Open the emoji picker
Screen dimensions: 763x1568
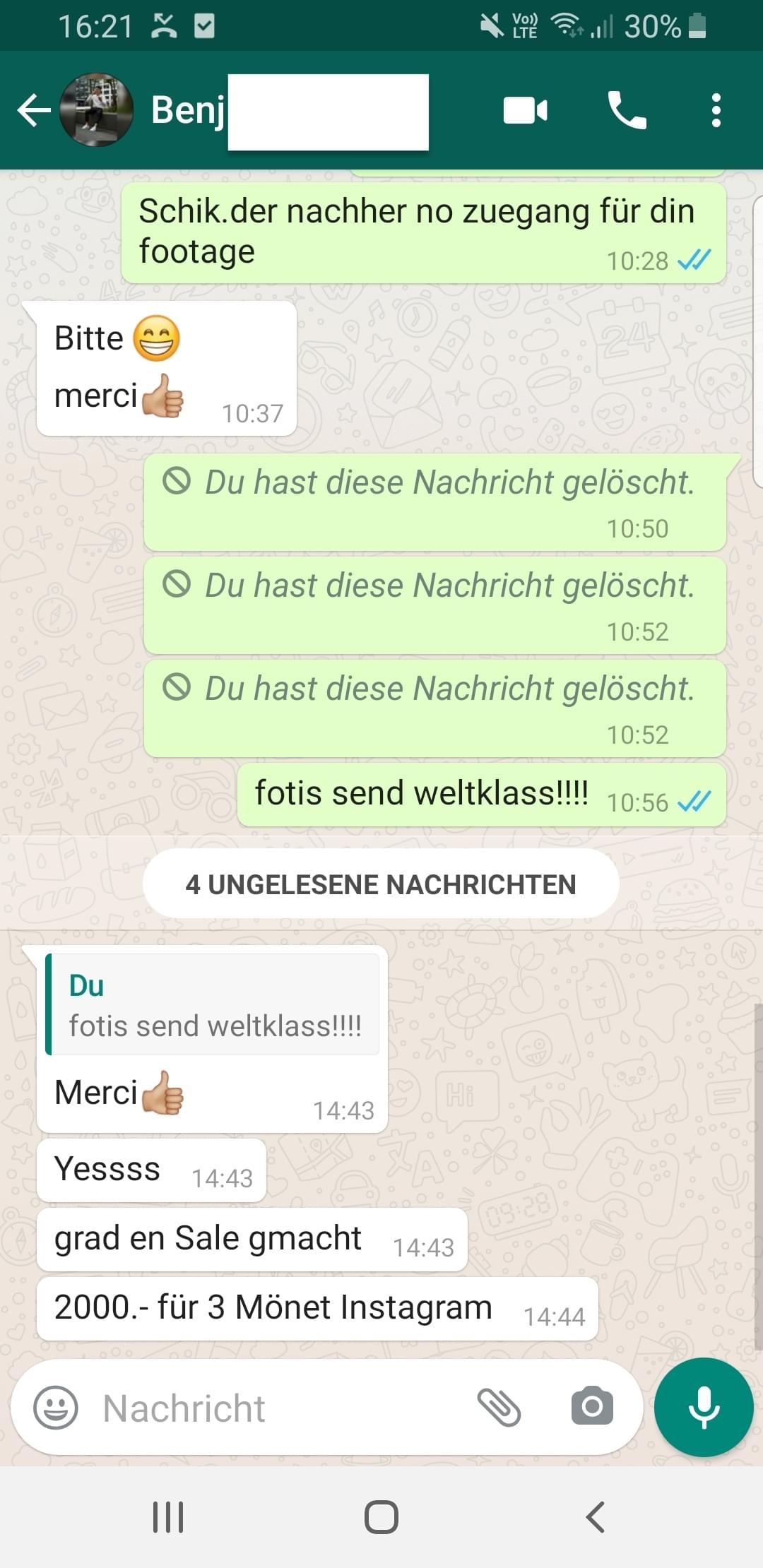[56, 1408]
